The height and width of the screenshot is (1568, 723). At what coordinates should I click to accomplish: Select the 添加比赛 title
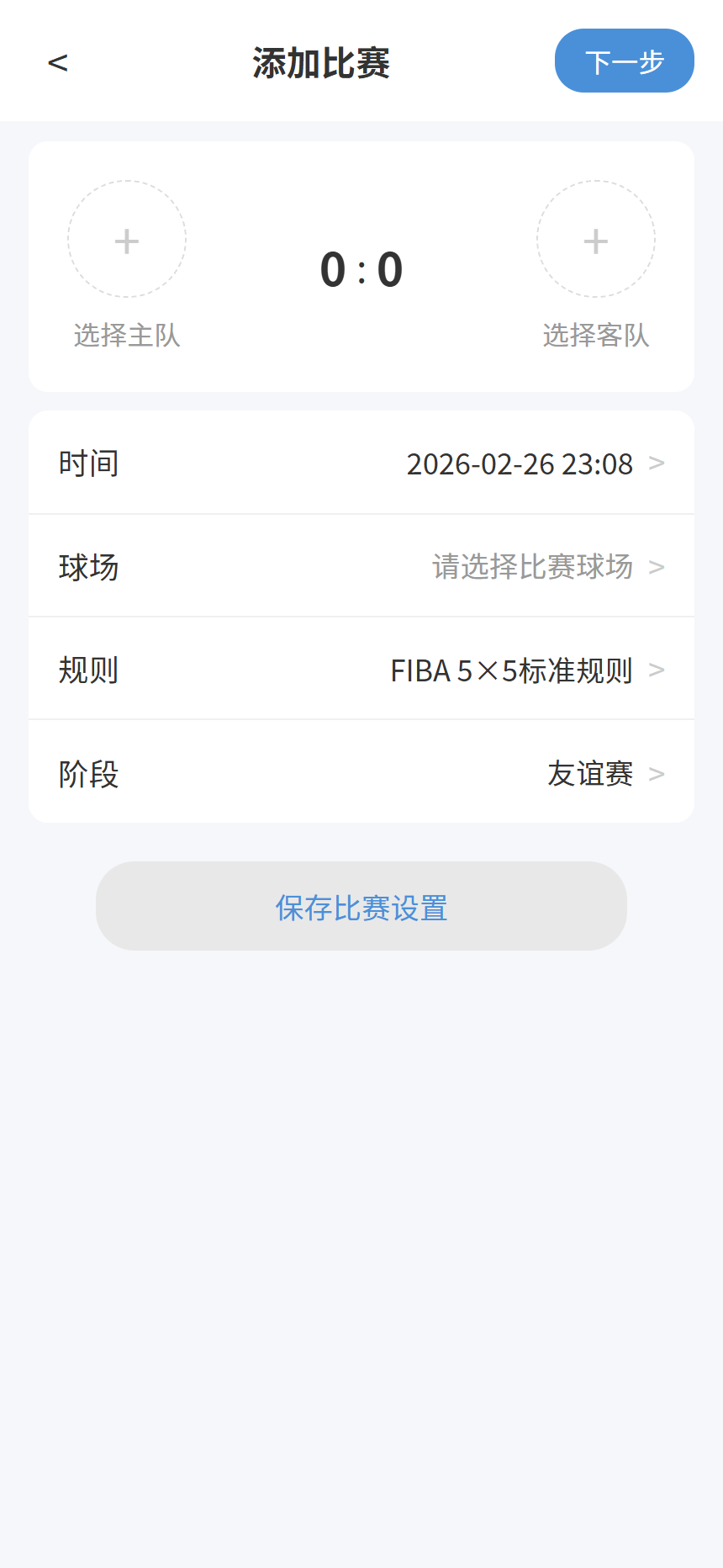pyautogui.click(x=320, y=62)
